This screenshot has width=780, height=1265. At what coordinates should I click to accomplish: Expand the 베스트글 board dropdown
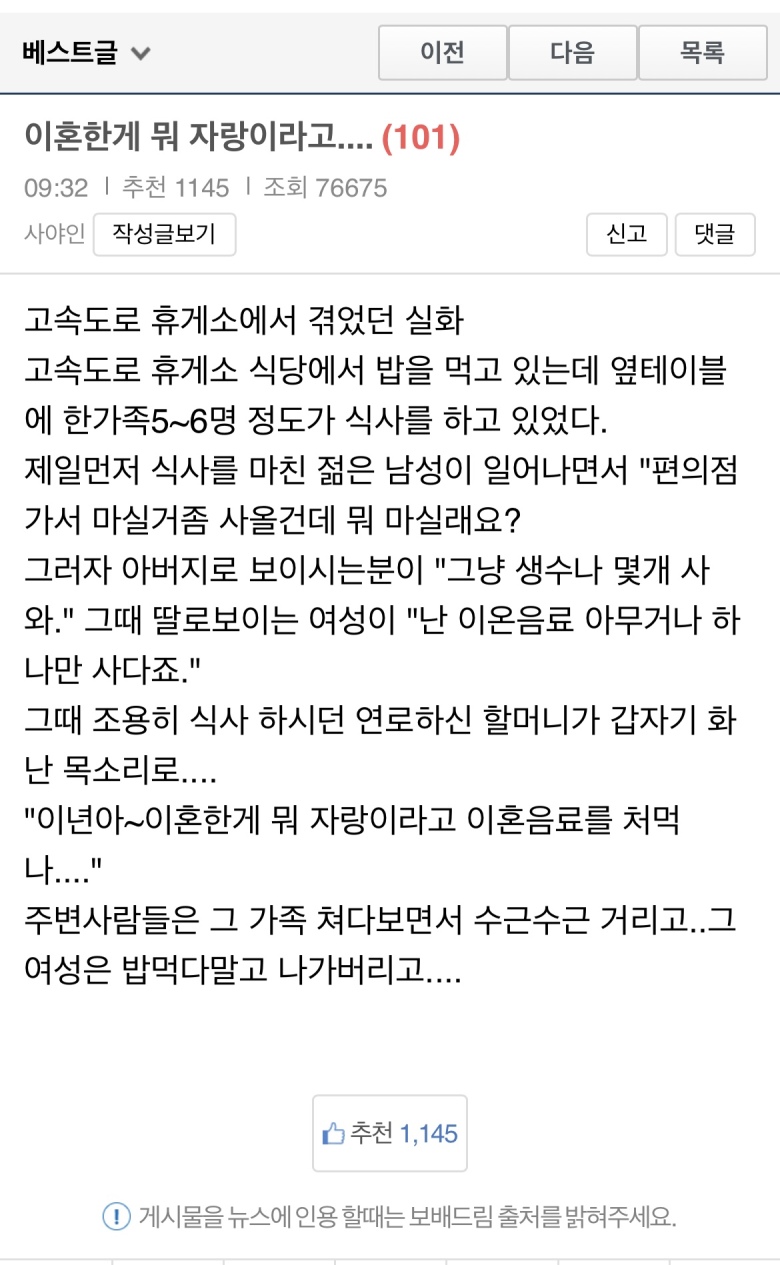[87, 52]
